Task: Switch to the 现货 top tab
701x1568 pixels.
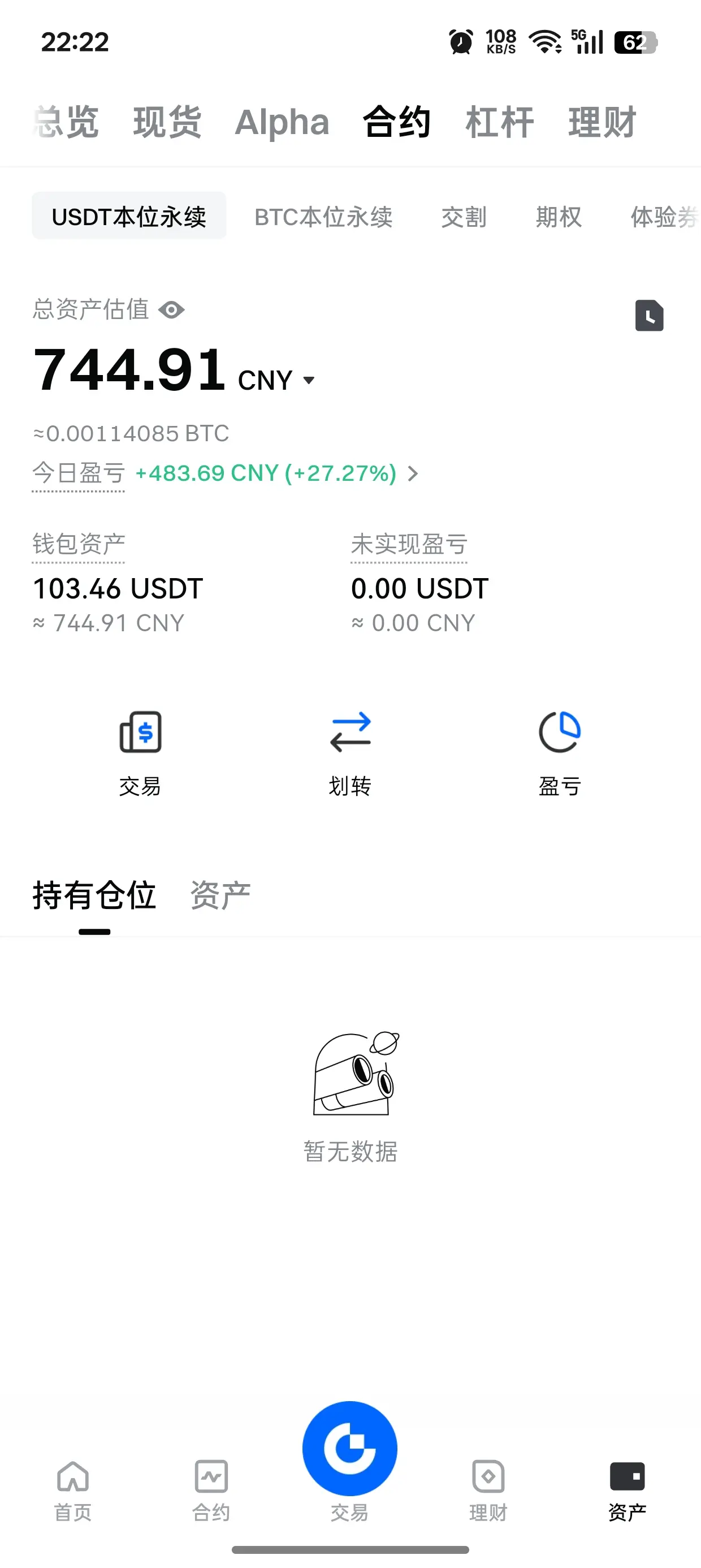Action: (x=167, y=122)
